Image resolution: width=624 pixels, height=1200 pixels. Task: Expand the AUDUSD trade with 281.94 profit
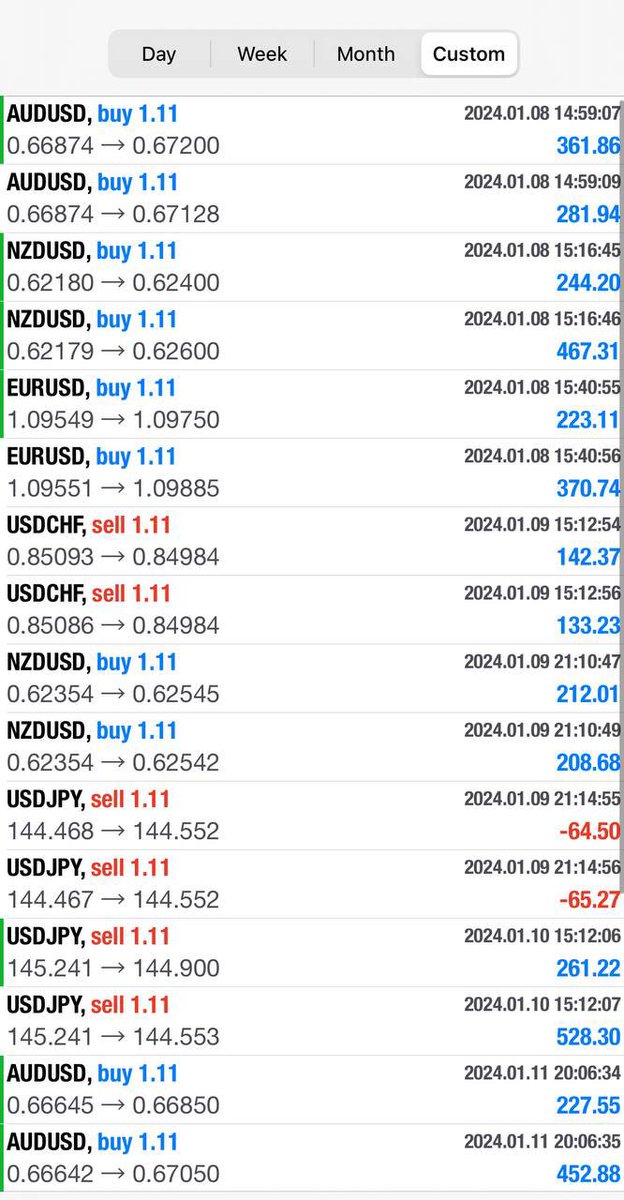pyautogui.click(x=312, y=198)
